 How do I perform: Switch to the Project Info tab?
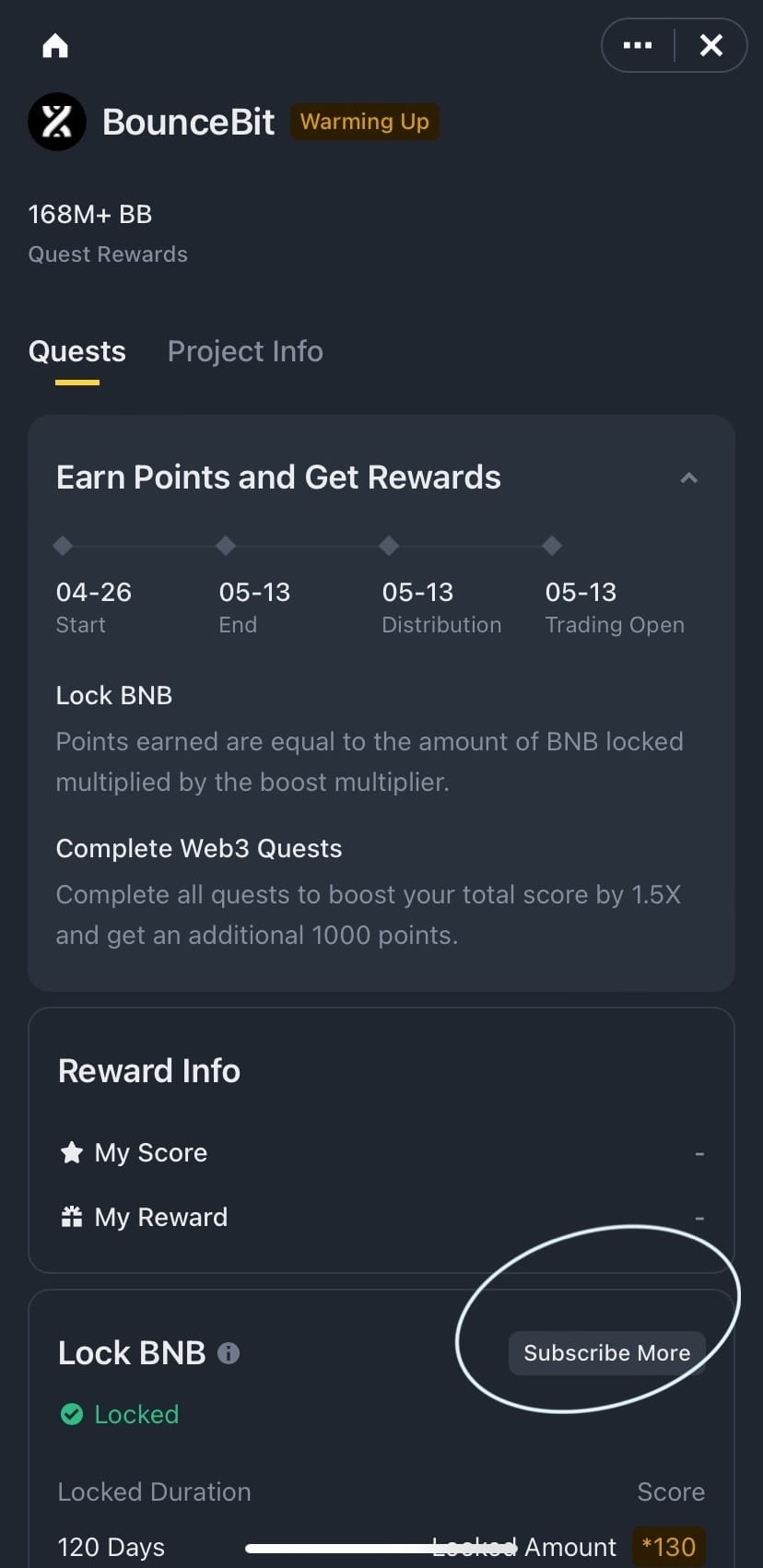tap(245, 351)
